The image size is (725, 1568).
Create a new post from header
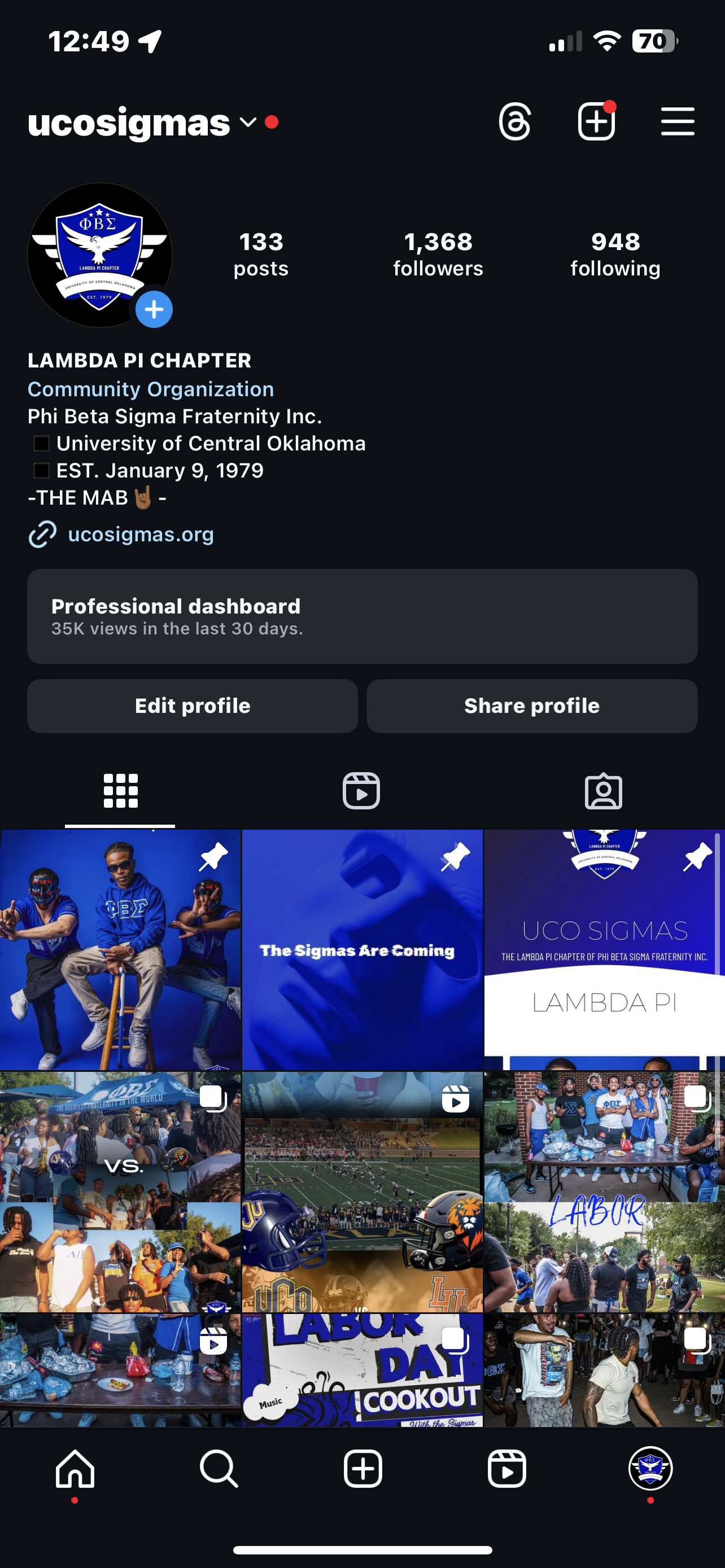click(x=596, y=122)
